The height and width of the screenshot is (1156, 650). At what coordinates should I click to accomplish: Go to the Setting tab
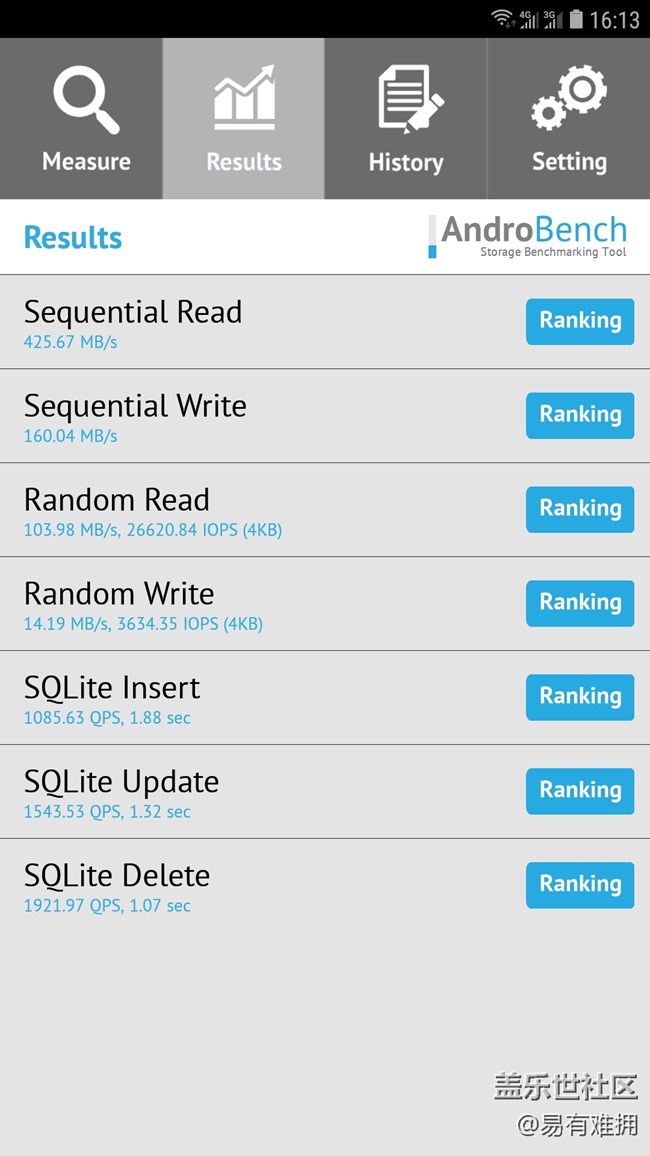pyautogui.click(x=569, y=119)
